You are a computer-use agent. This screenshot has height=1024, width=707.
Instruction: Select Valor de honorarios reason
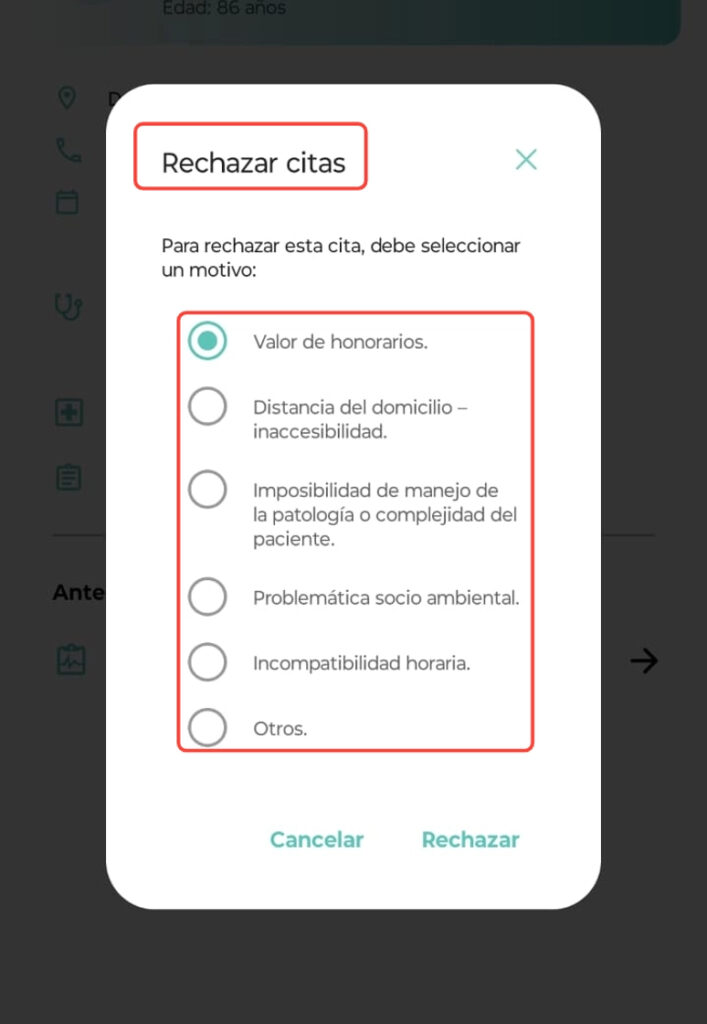208,341
